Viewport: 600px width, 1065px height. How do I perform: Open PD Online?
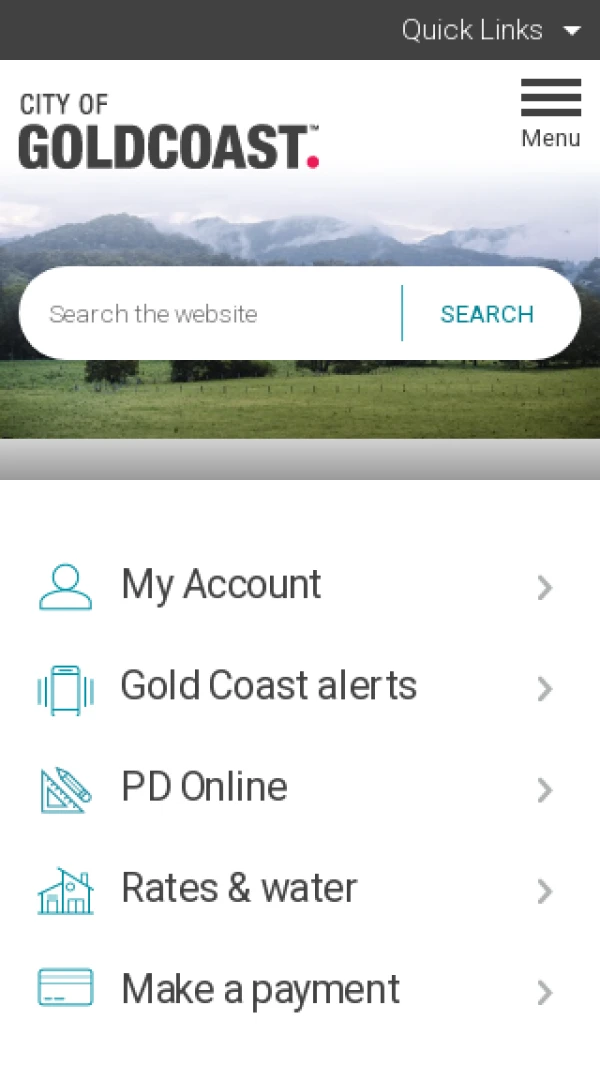(295, 788)
